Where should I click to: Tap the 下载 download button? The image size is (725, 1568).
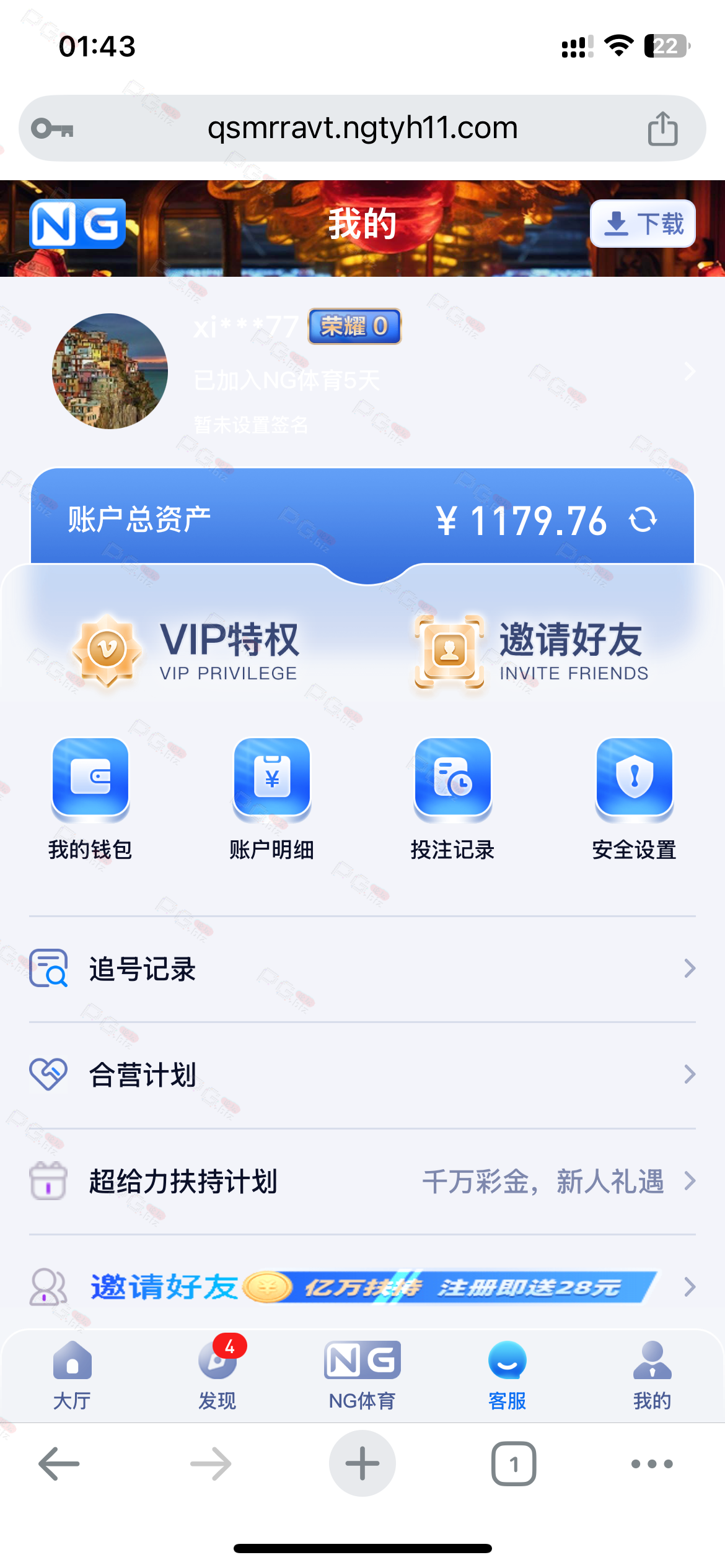(x=643, y=224)
